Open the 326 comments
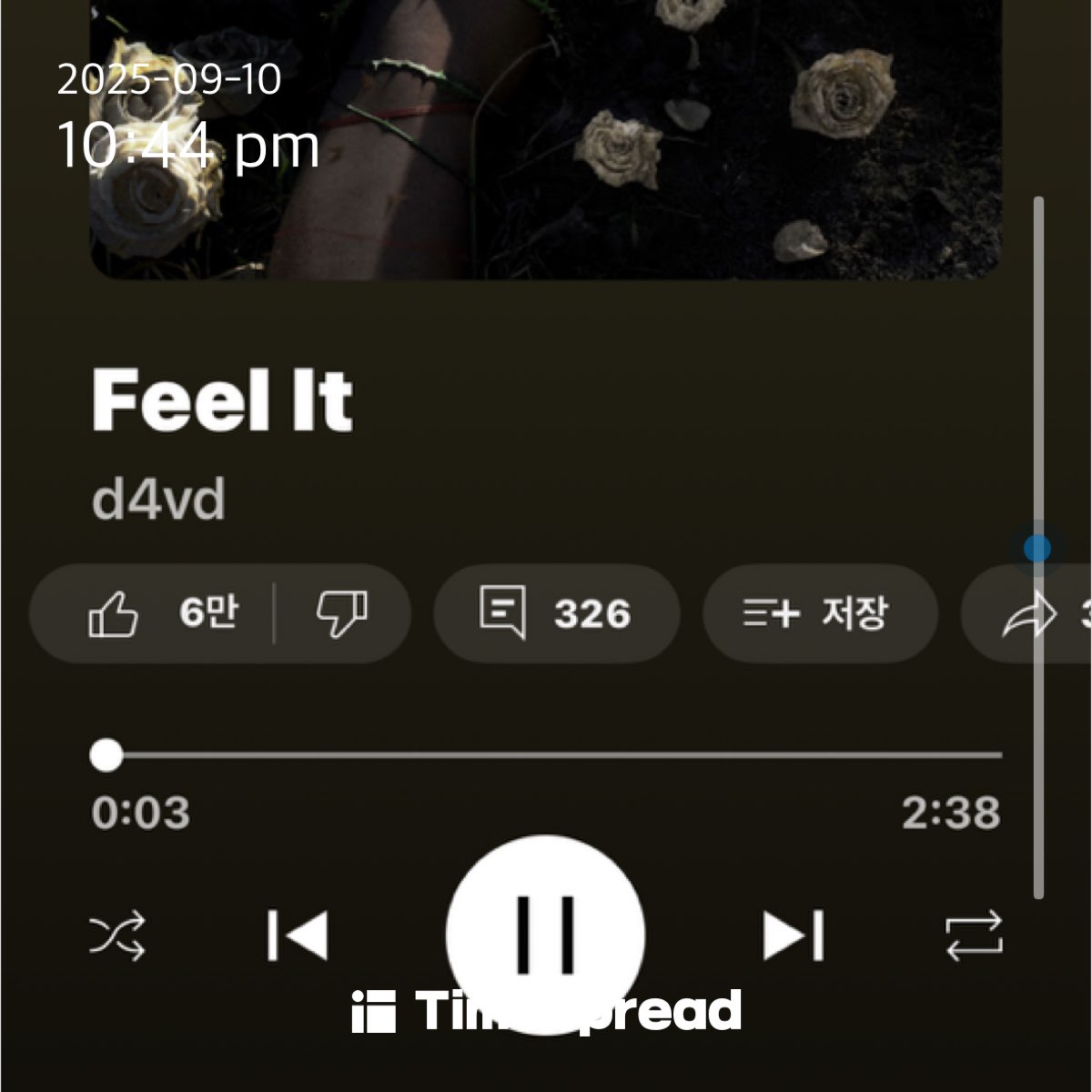Screen dimensions: 1092x1092 pos(555,613)
